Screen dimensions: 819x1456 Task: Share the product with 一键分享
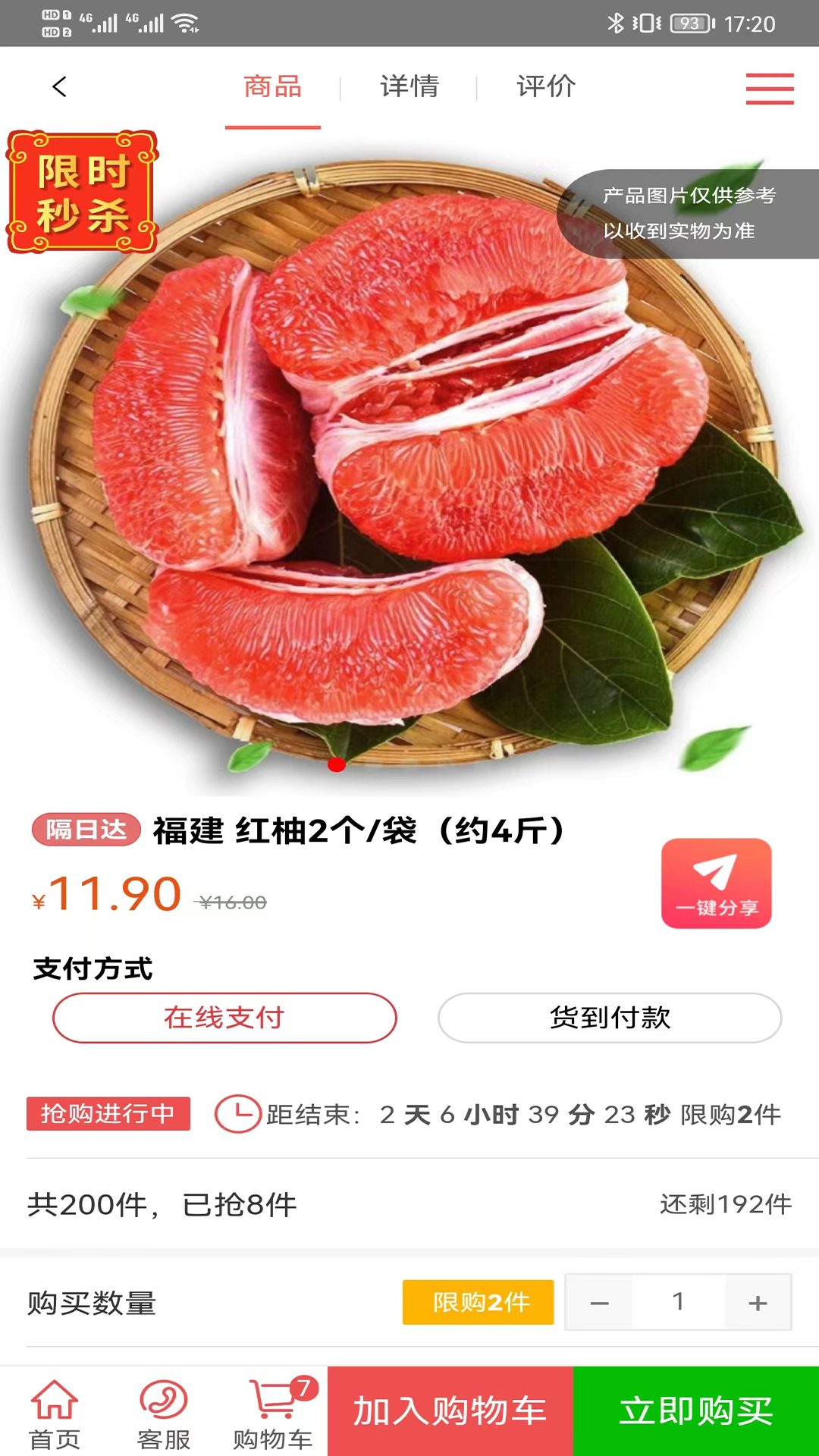click(716, 883)
